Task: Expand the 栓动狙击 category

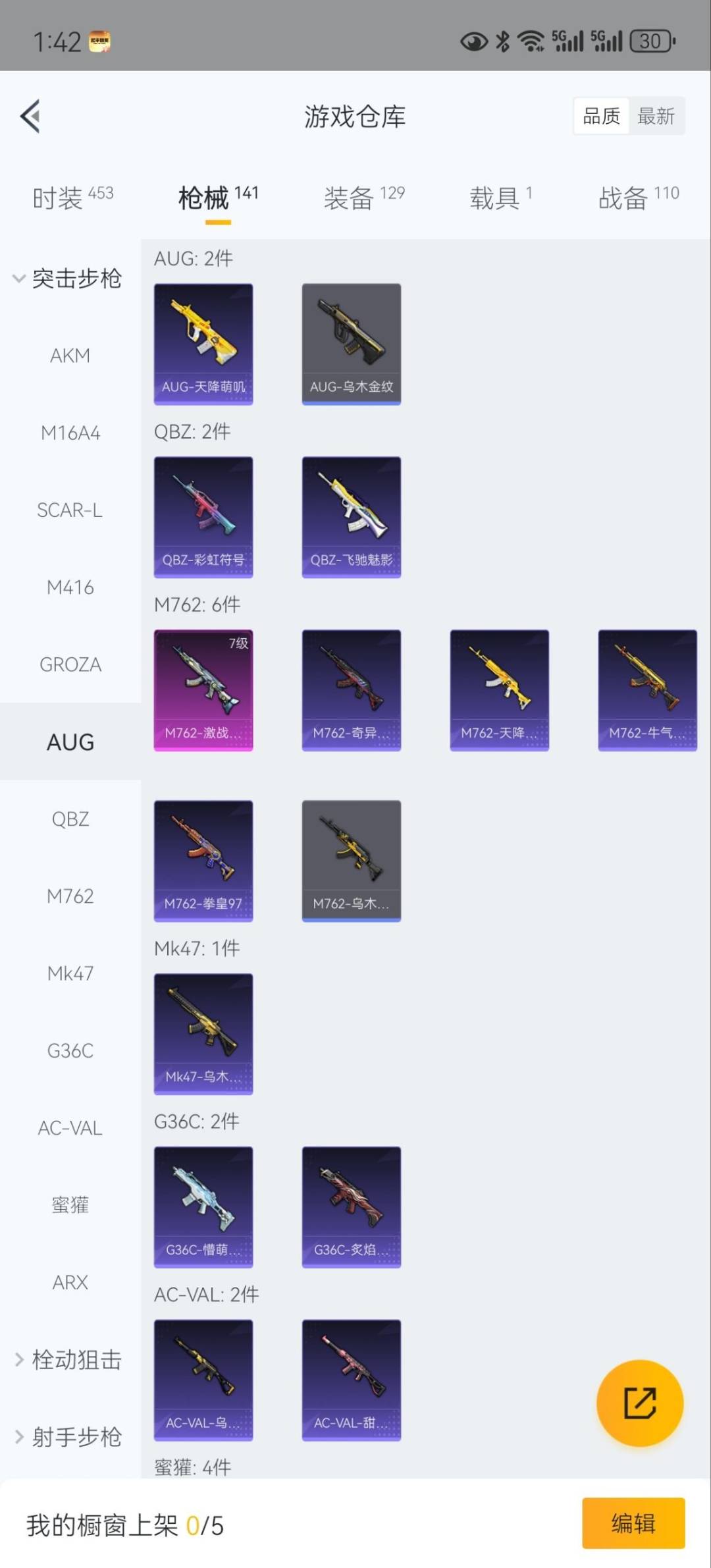Action: [68, 1359]
